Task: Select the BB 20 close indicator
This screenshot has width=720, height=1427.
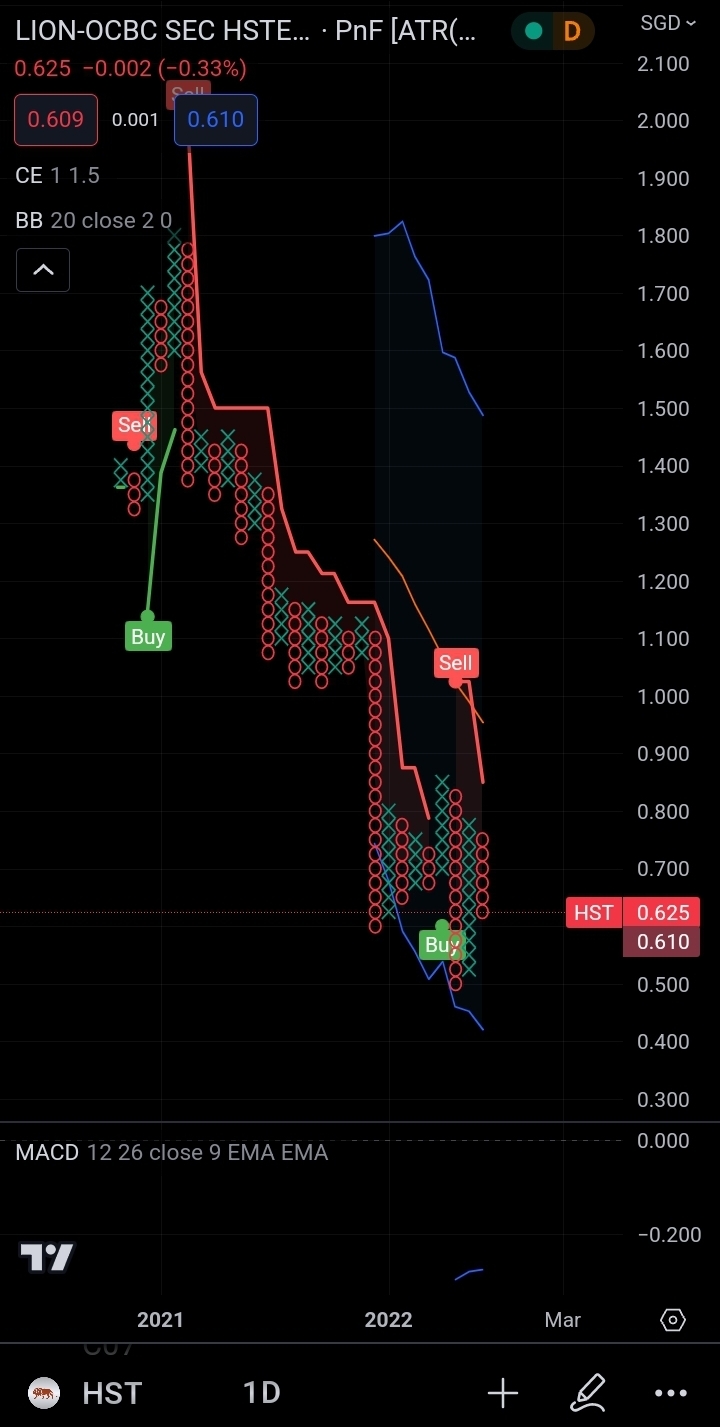Action: (x=94, y=221)
